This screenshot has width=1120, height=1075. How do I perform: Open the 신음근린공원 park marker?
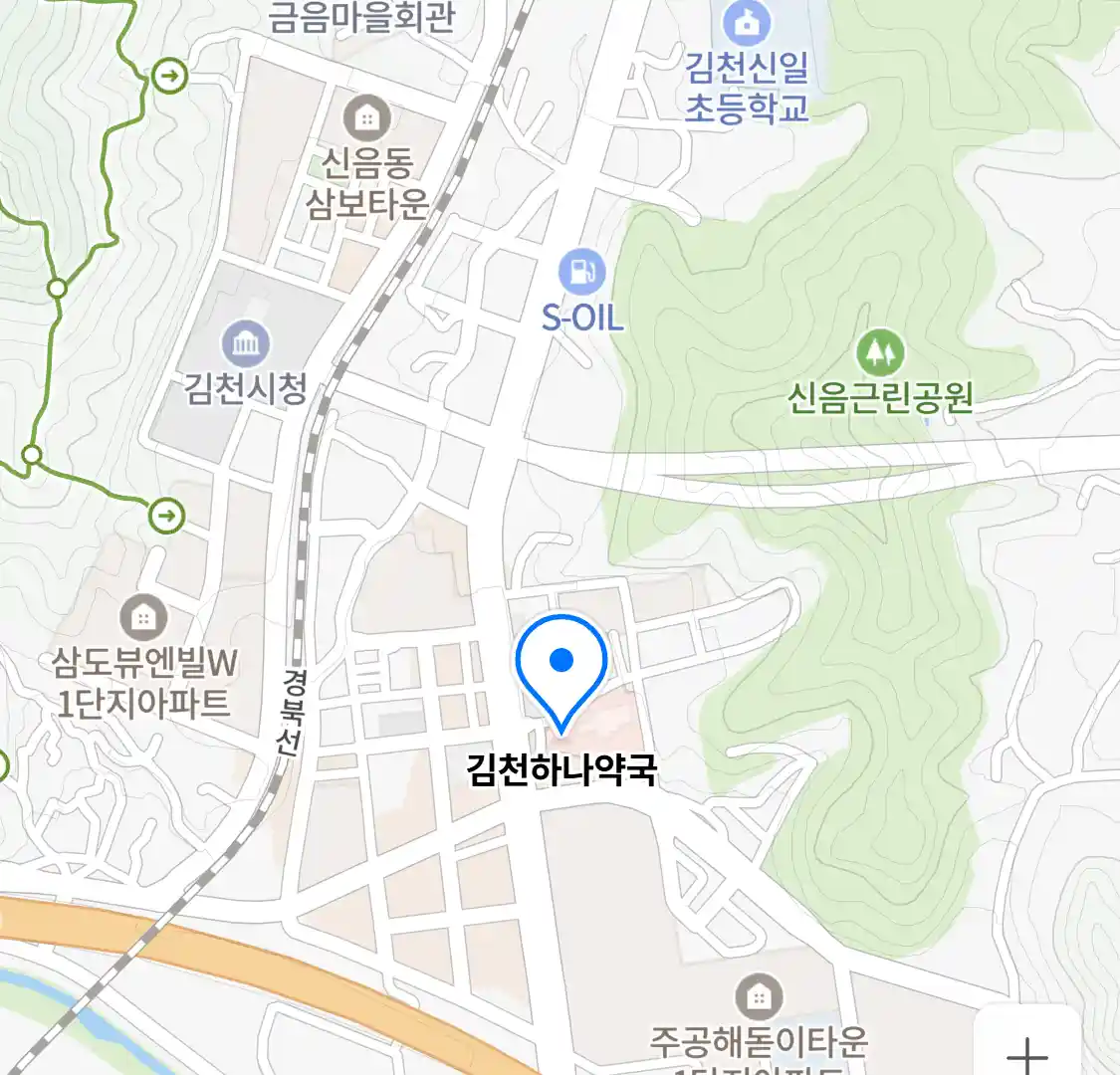click(880, 352)
